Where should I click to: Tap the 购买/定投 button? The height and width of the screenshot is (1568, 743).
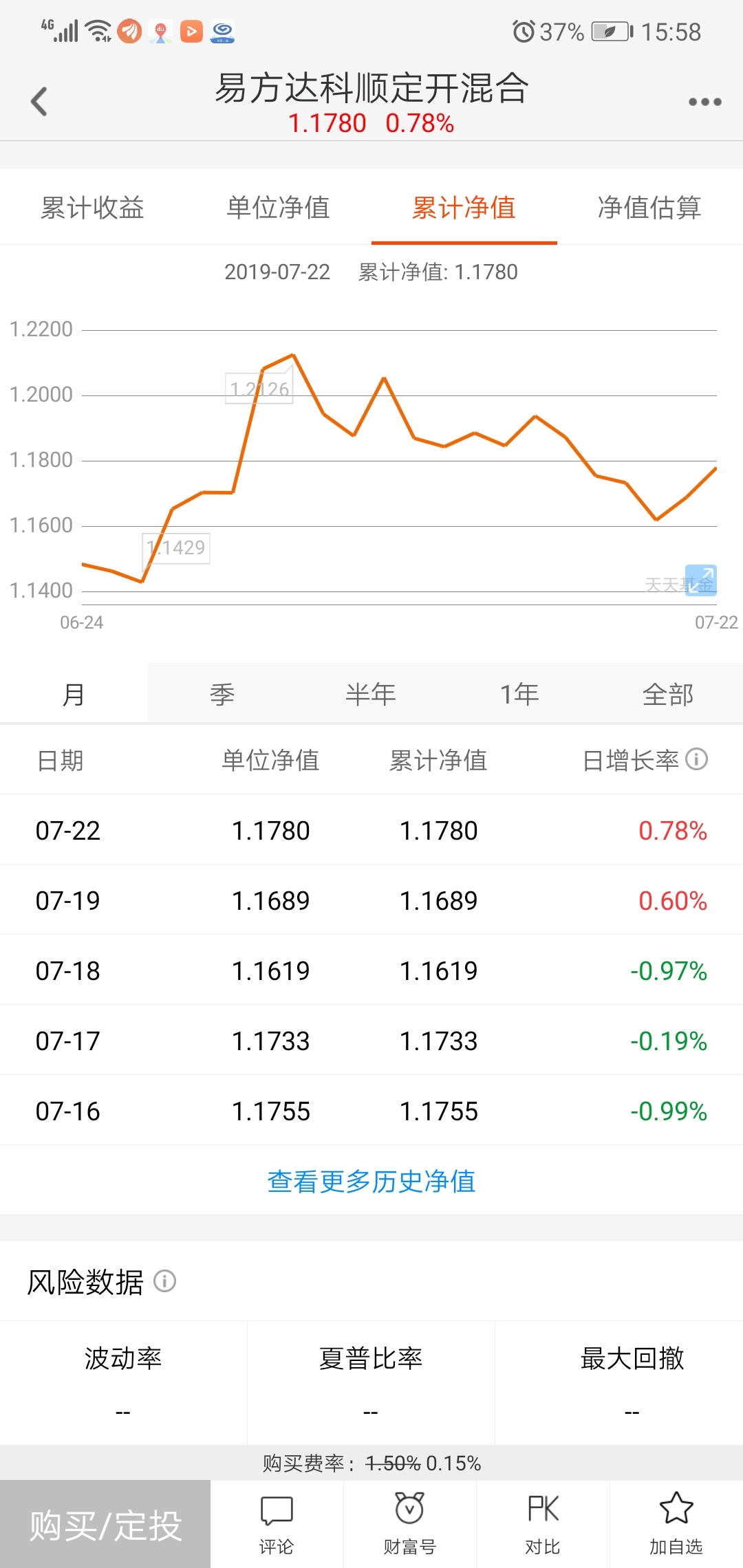tap(105, 1524)
